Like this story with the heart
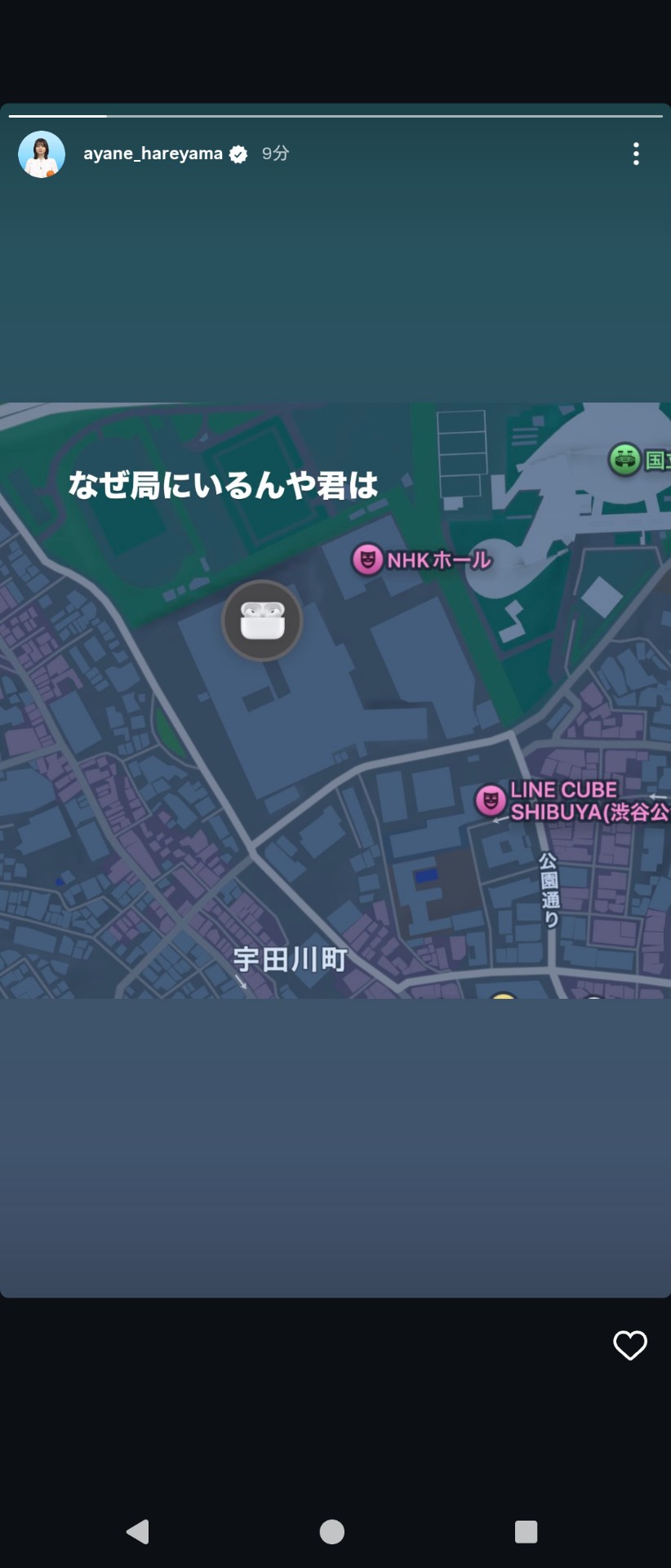 point(629,1345)
